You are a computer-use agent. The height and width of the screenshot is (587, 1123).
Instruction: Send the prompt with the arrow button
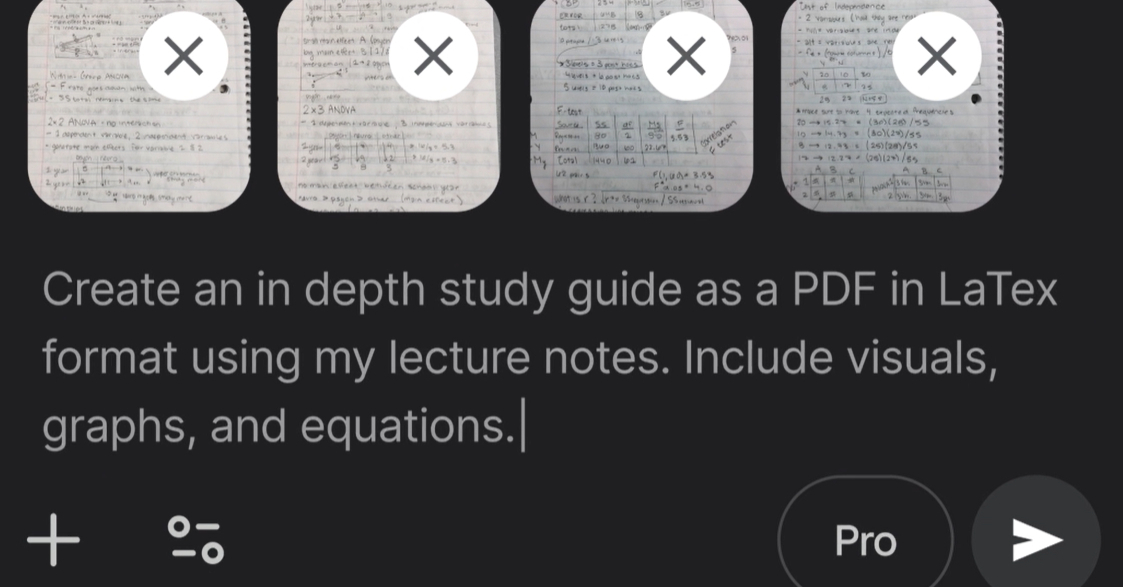(1035, 540)
